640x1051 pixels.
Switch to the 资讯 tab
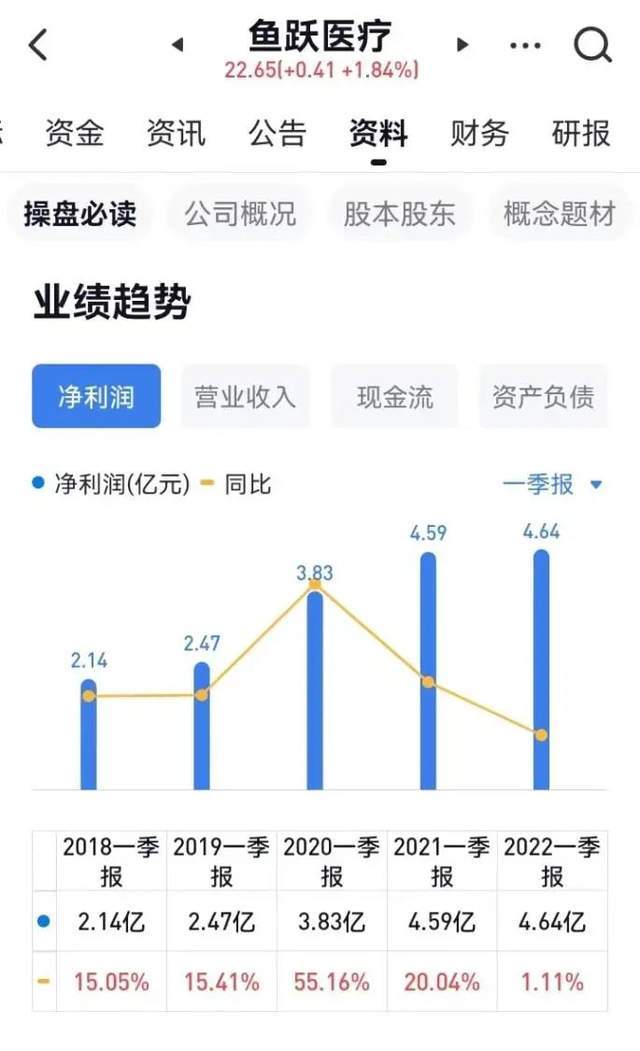click(176, 133)
